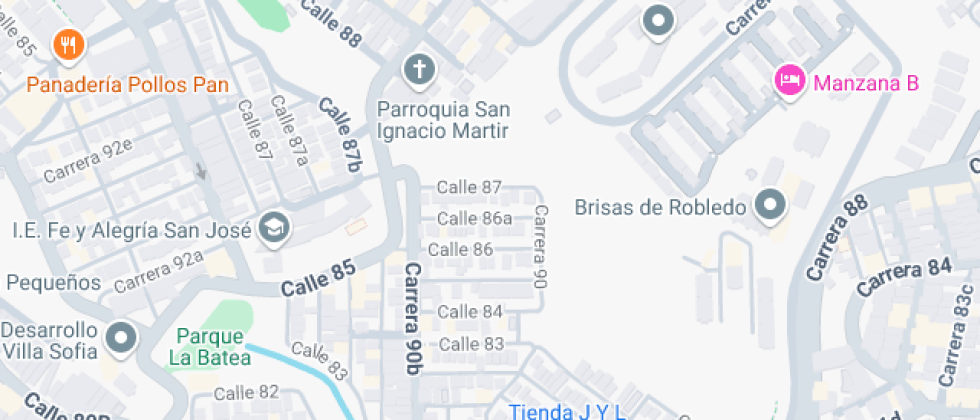This screenshot has height=420, width=980.
Task: Open the Manzana B lodging pin
Action: [x=790, y=81]
